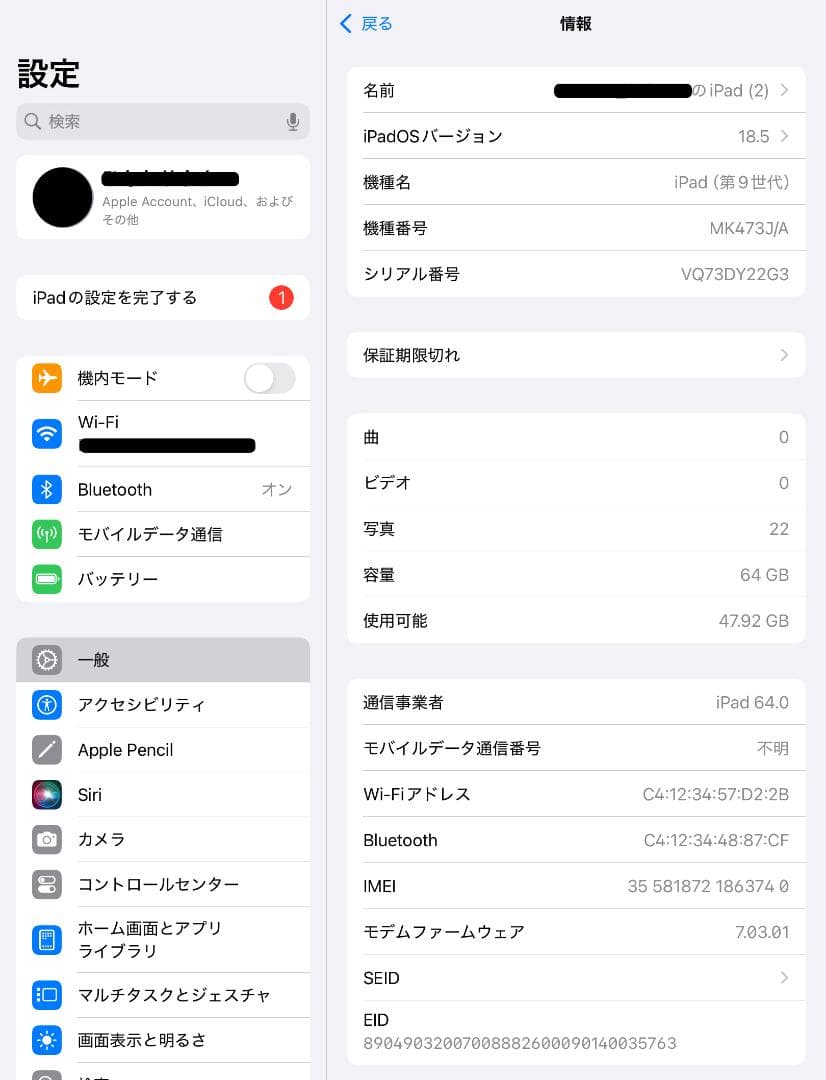
Task: Open 保証期限切れ coverage row
Action: [x=576, y=355]
